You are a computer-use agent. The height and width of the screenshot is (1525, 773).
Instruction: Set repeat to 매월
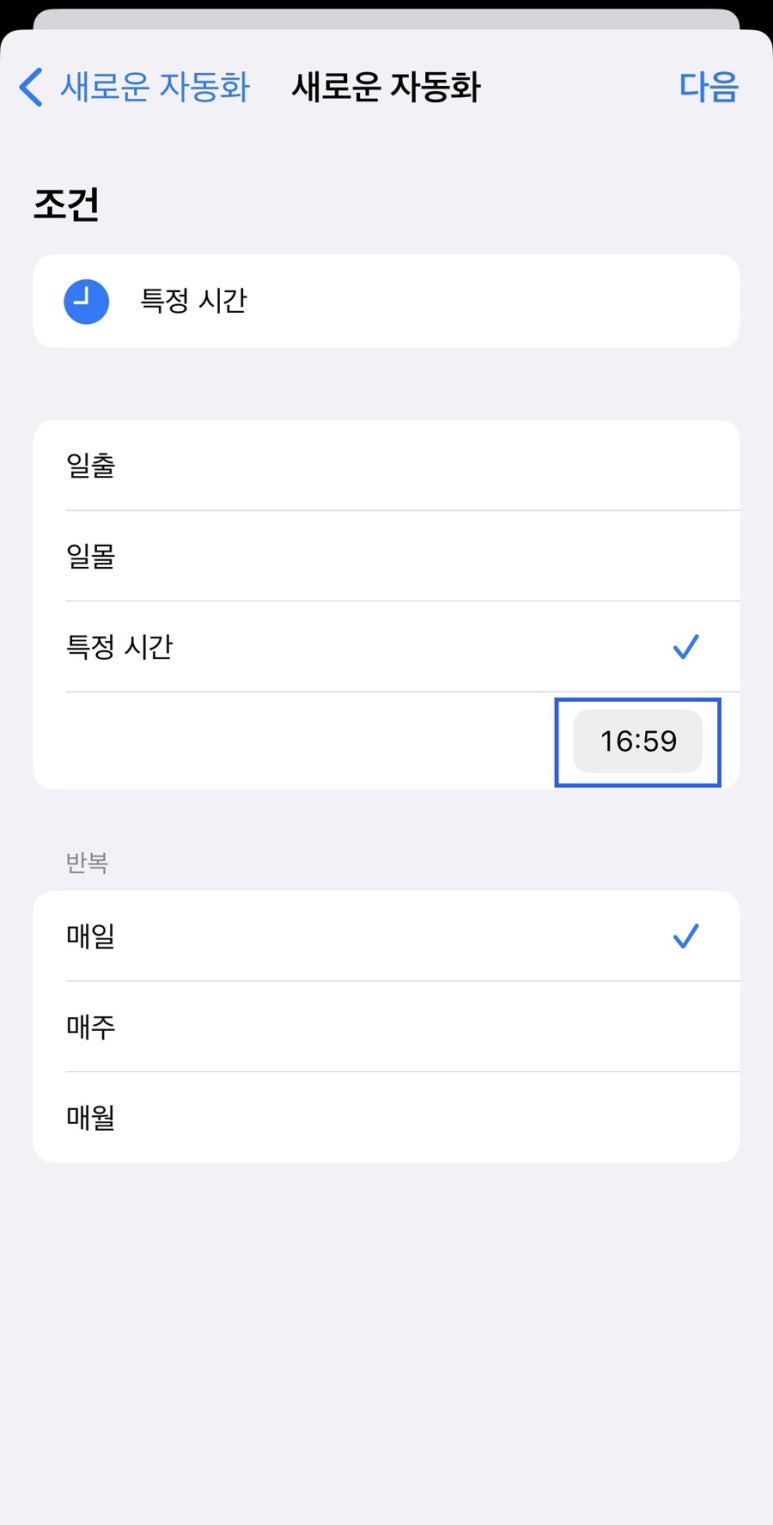pyautogui.click(x=386, y=1117)
